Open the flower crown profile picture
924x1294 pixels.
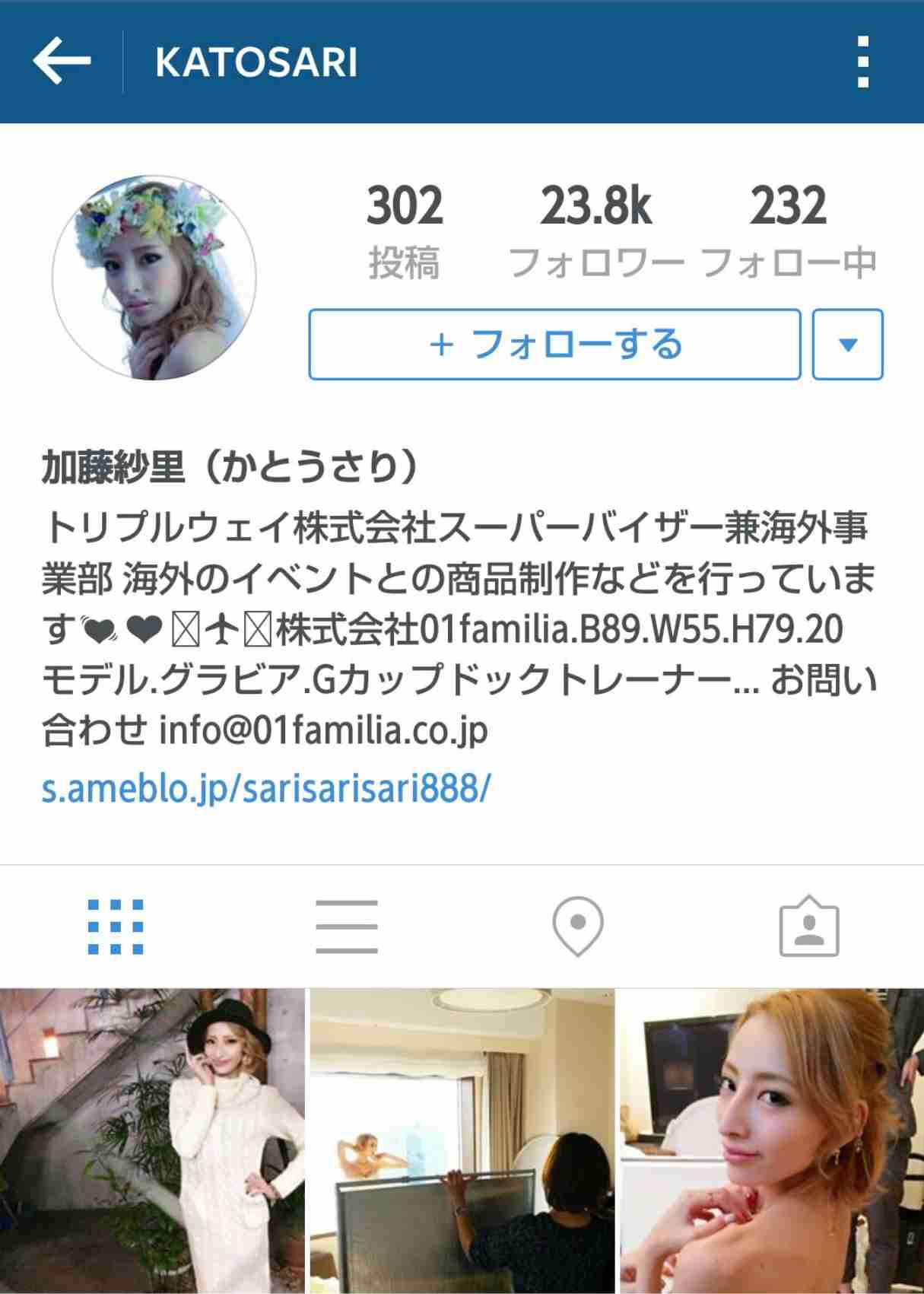(154, 278)
